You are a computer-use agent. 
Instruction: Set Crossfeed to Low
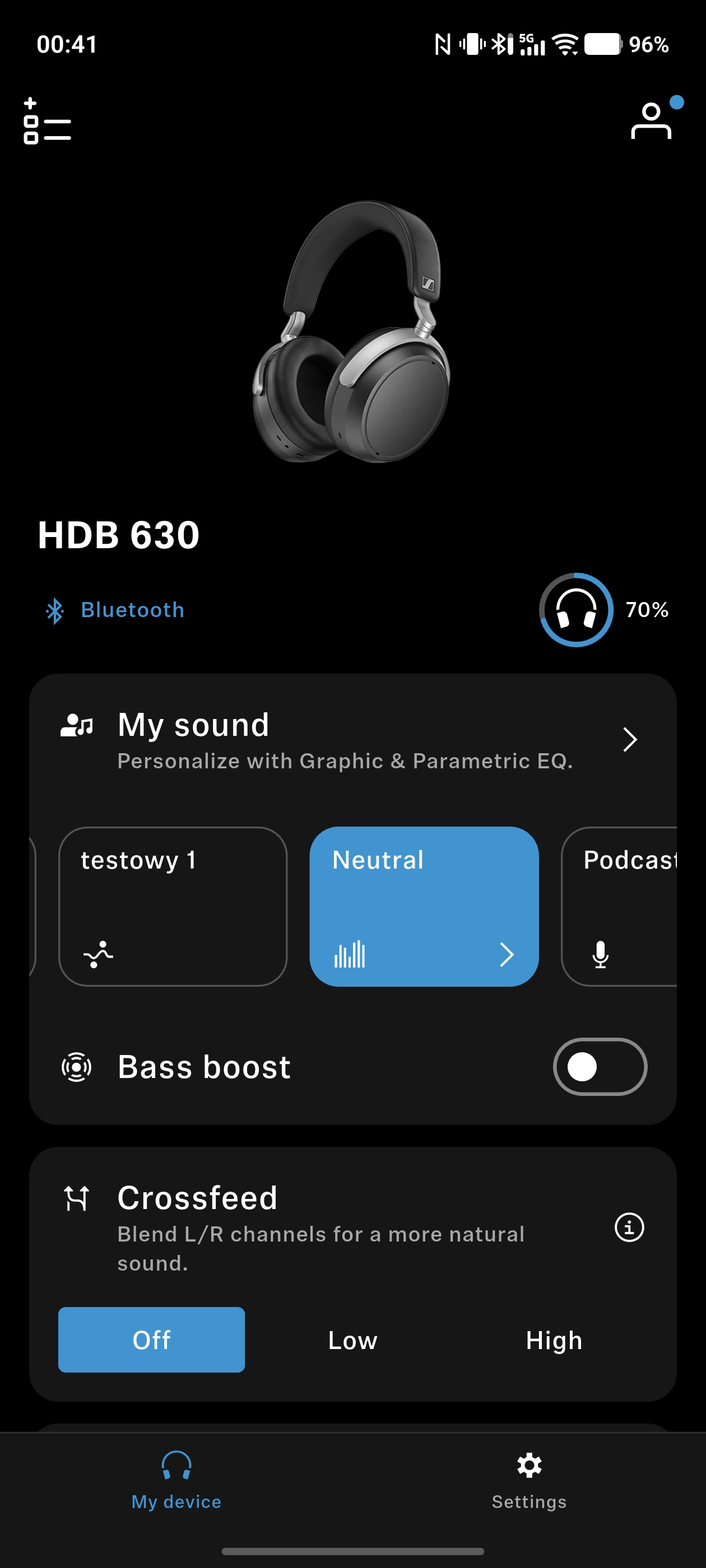(x=352, y=1340)
